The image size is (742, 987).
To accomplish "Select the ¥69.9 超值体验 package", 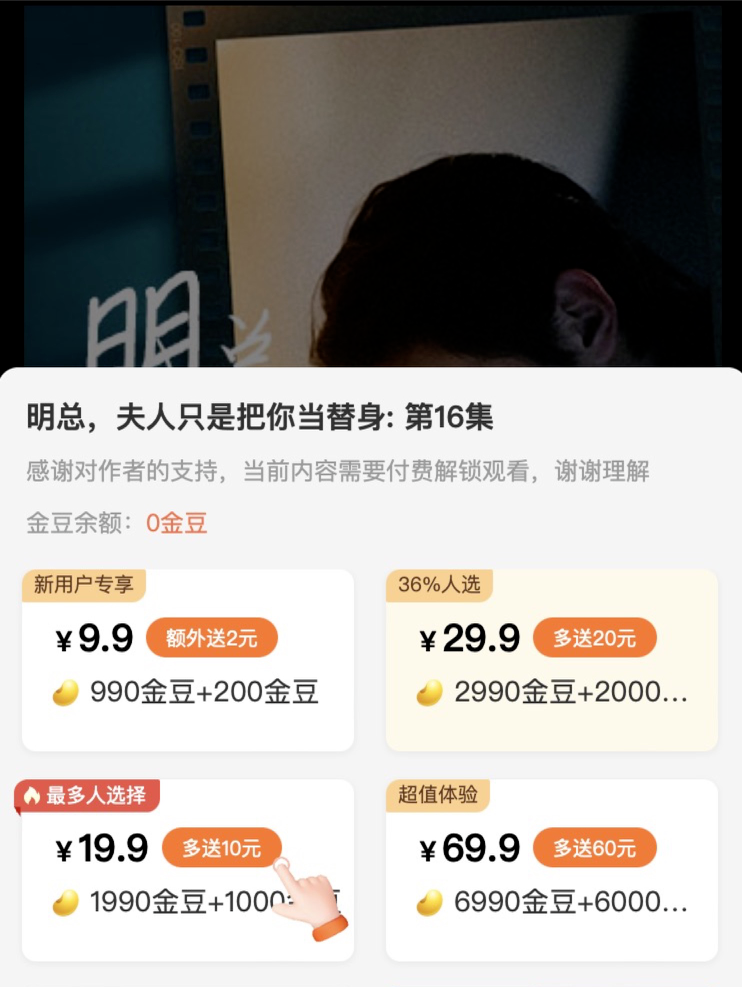I will [551, 870].
